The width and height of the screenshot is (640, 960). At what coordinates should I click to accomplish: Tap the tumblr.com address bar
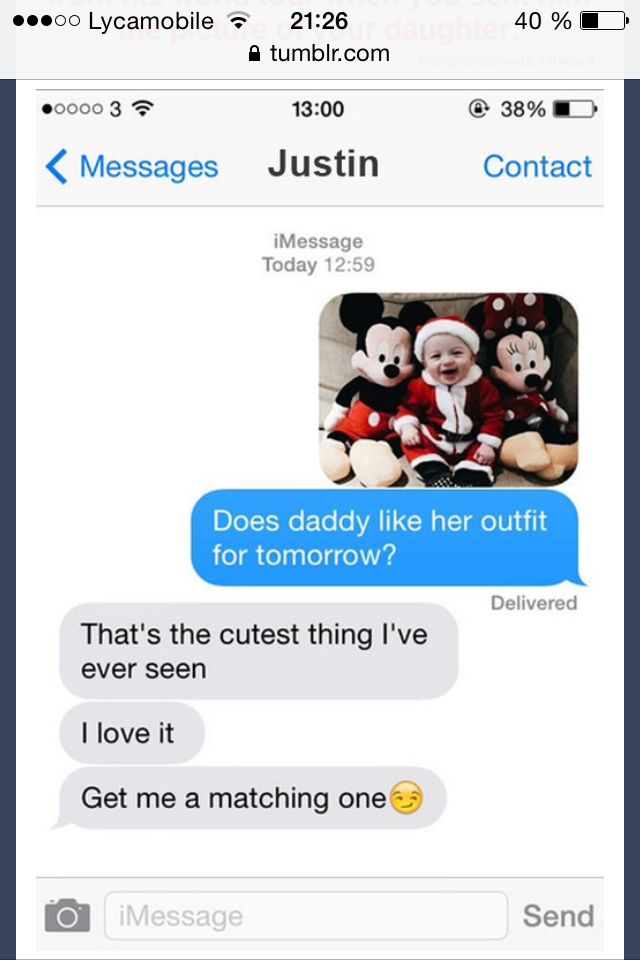click(320, 53)
